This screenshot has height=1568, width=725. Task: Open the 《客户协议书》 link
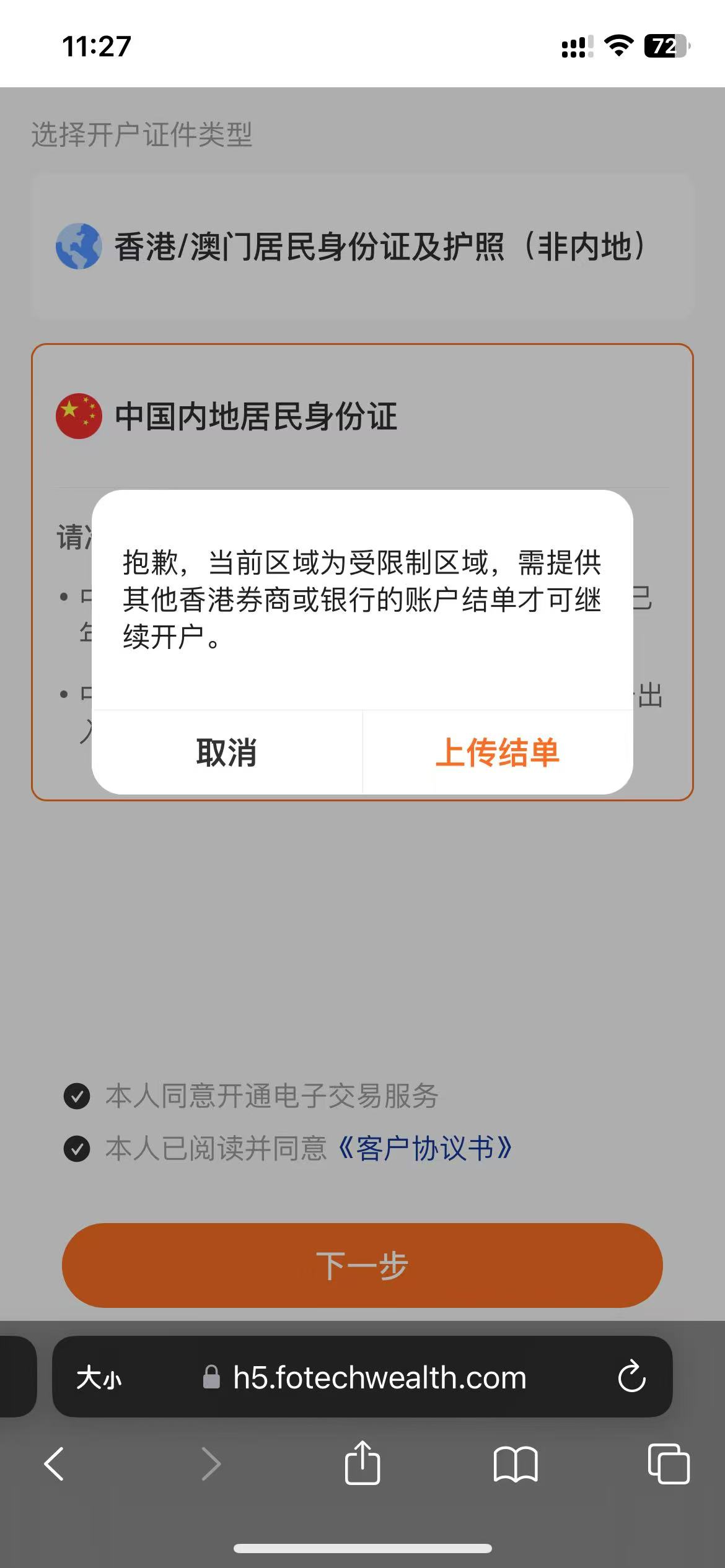point(424,1149)
